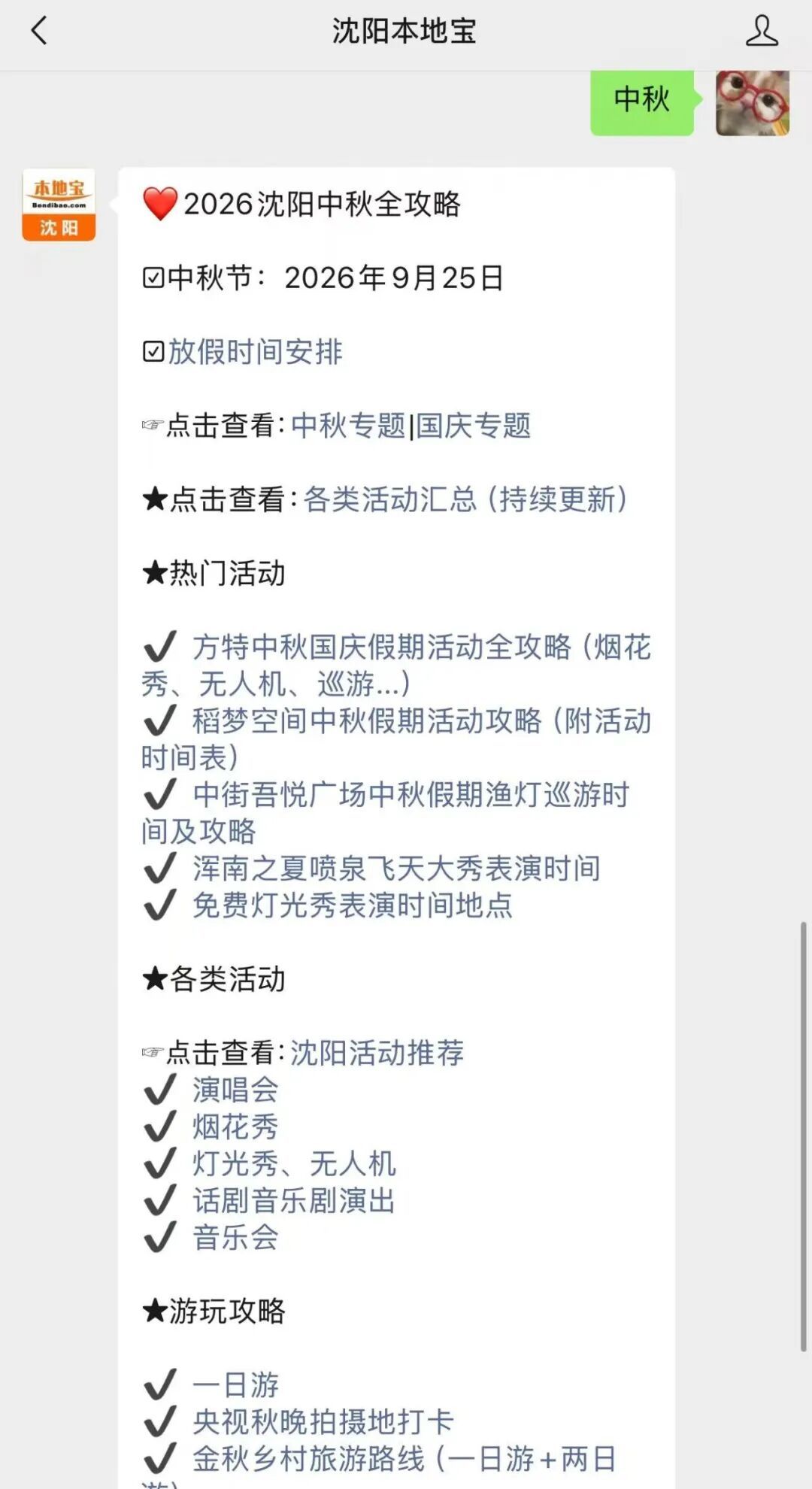
Task: Open 稻梦空间中秋假期活动攻略 link
Action: [x=396, y=738]
